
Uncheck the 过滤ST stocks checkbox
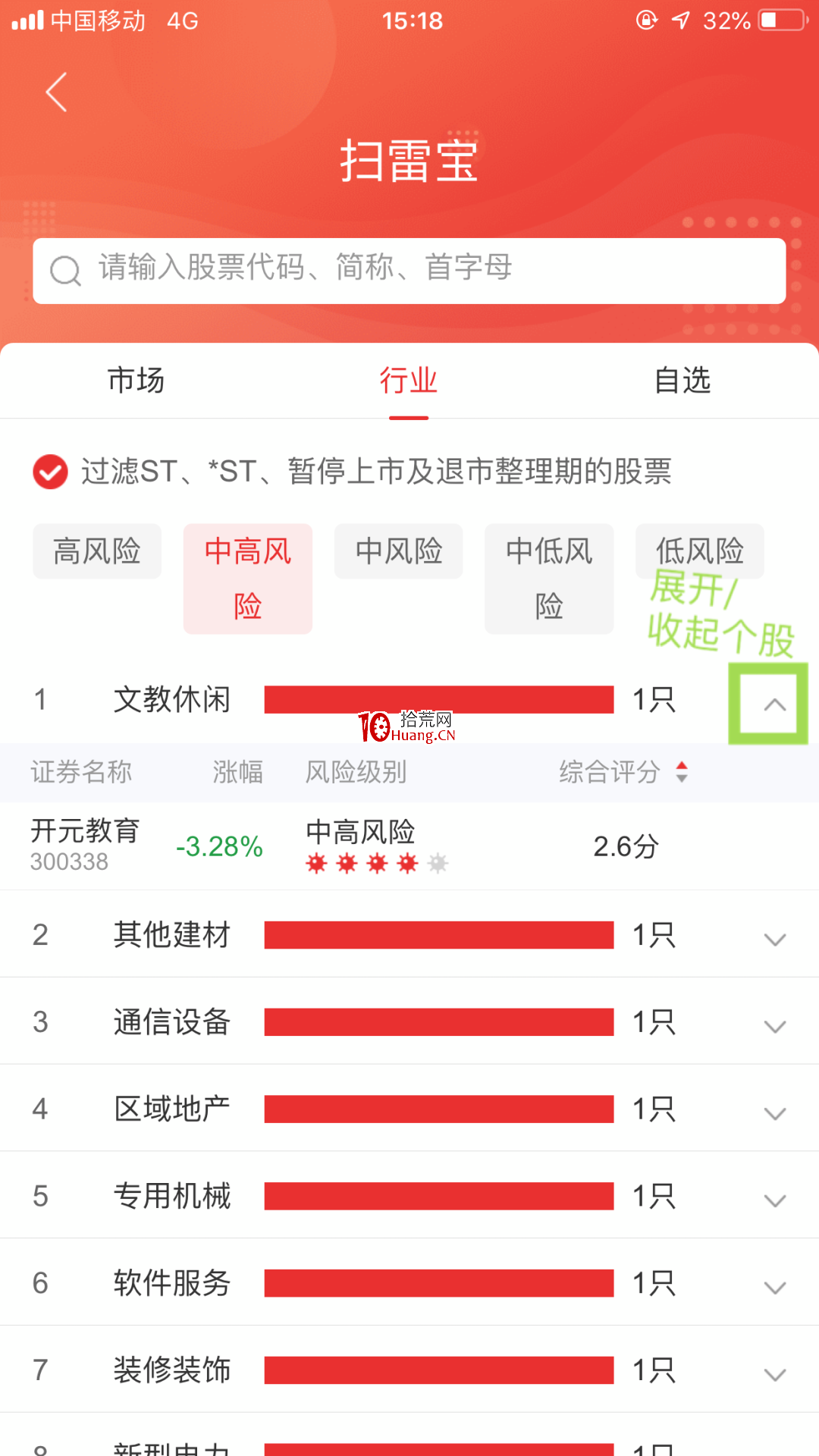pyautogui.click(x=51, y=472)
